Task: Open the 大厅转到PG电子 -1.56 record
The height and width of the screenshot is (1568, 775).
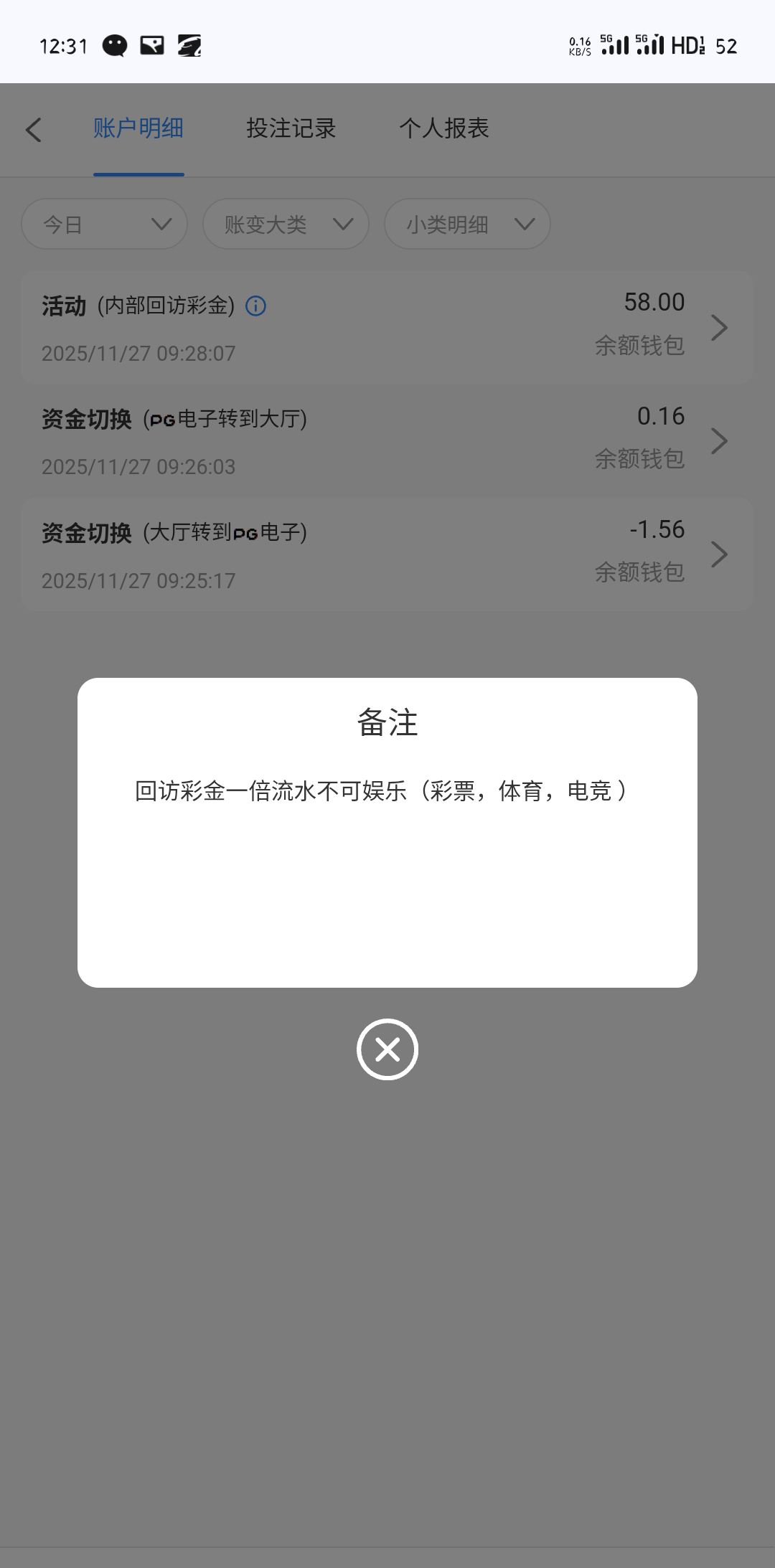Action: (387, 554)
